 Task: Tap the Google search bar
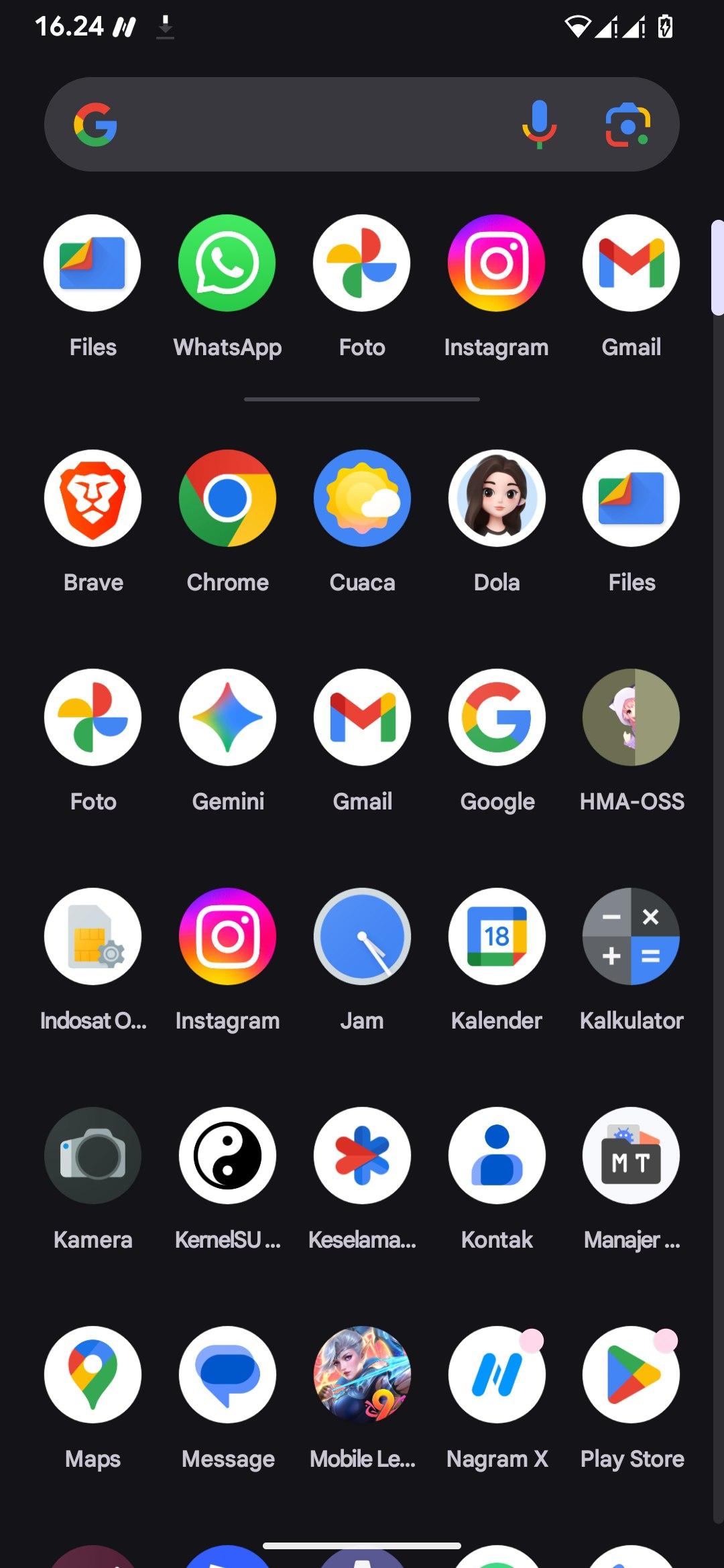point(302,125)
